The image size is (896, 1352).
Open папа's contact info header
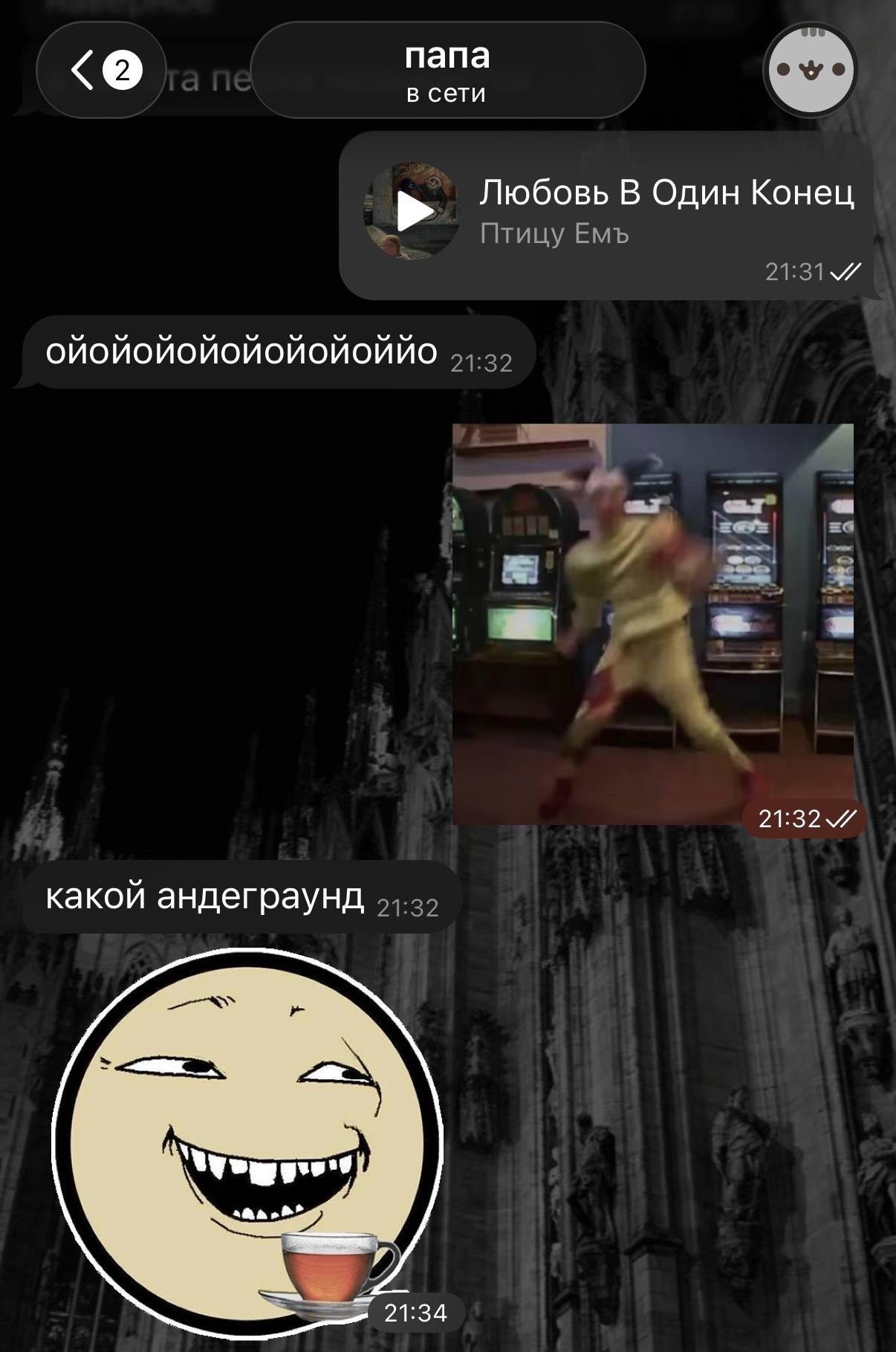[x=447, y=71]
